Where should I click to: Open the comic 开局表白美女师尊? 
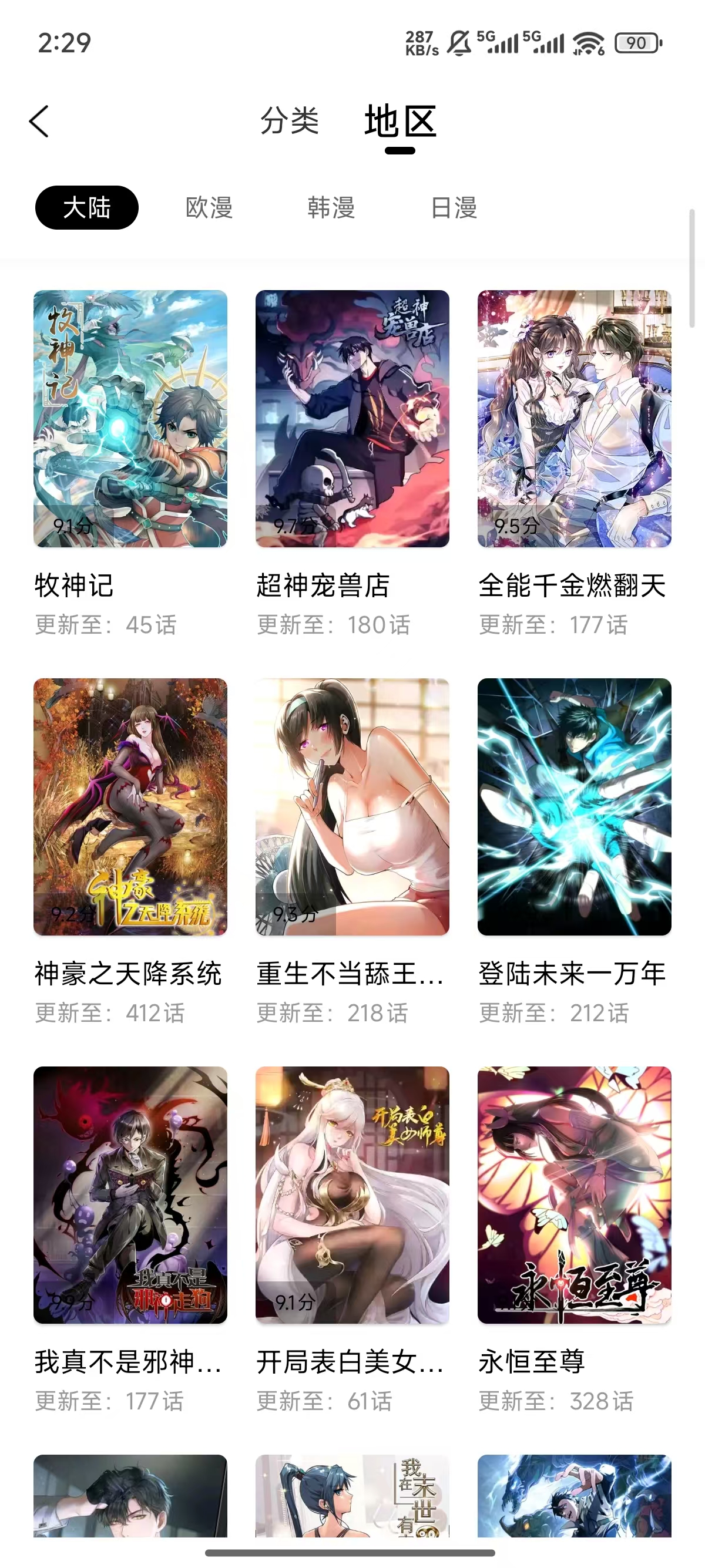pos(352,1199)
